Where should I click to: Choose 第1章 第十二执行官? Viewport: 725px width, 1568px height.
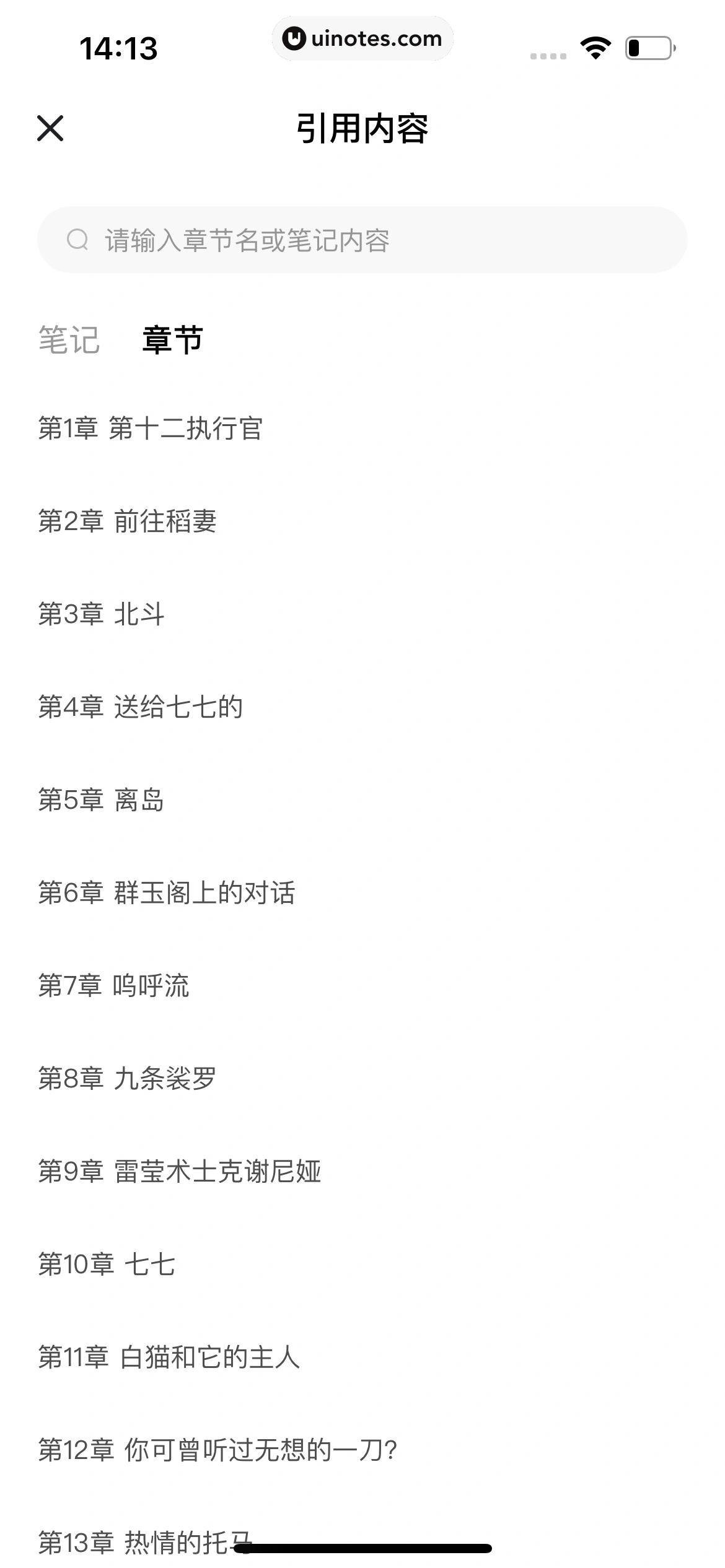click(151, 429)
